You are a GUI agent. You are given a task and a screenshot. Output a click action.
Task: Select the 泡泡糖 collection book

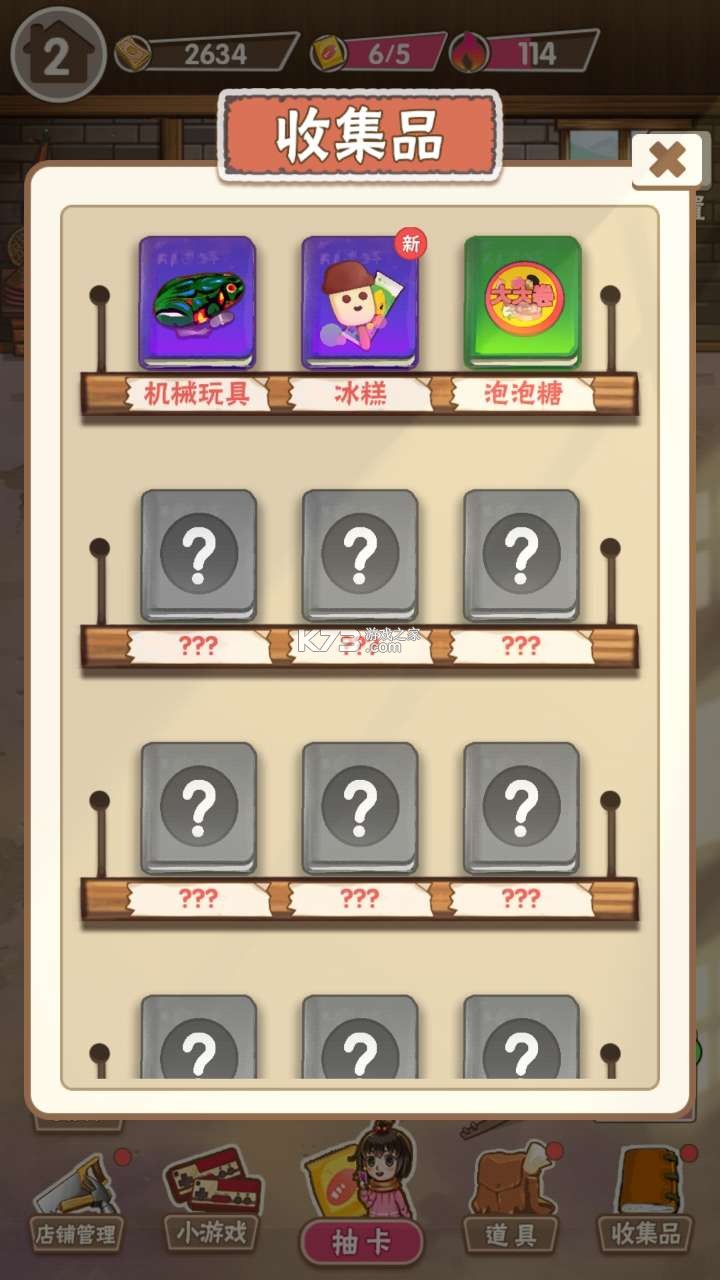[522, 303]
